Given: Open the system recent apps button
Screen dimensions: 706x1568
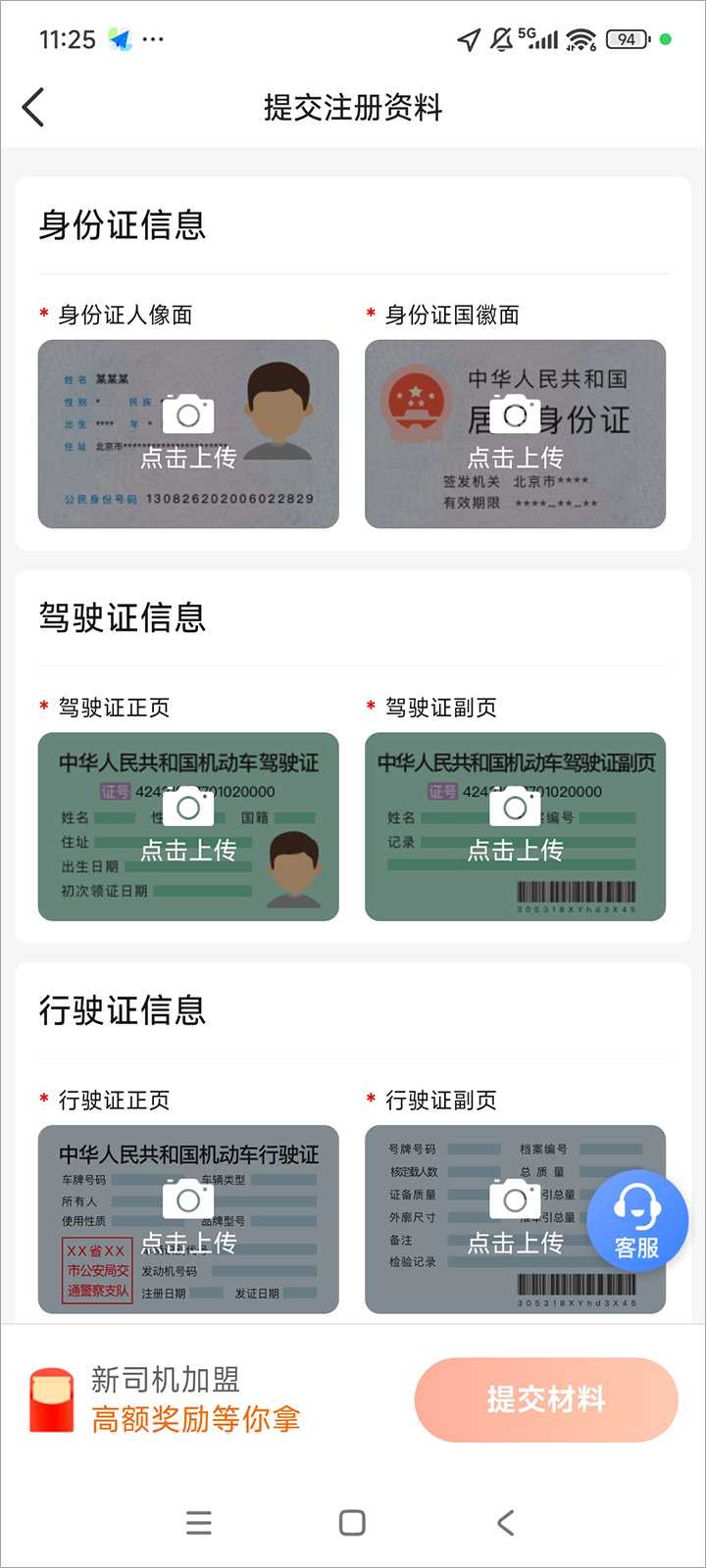Looking at the screenshot, I should tap(199, 1522).
